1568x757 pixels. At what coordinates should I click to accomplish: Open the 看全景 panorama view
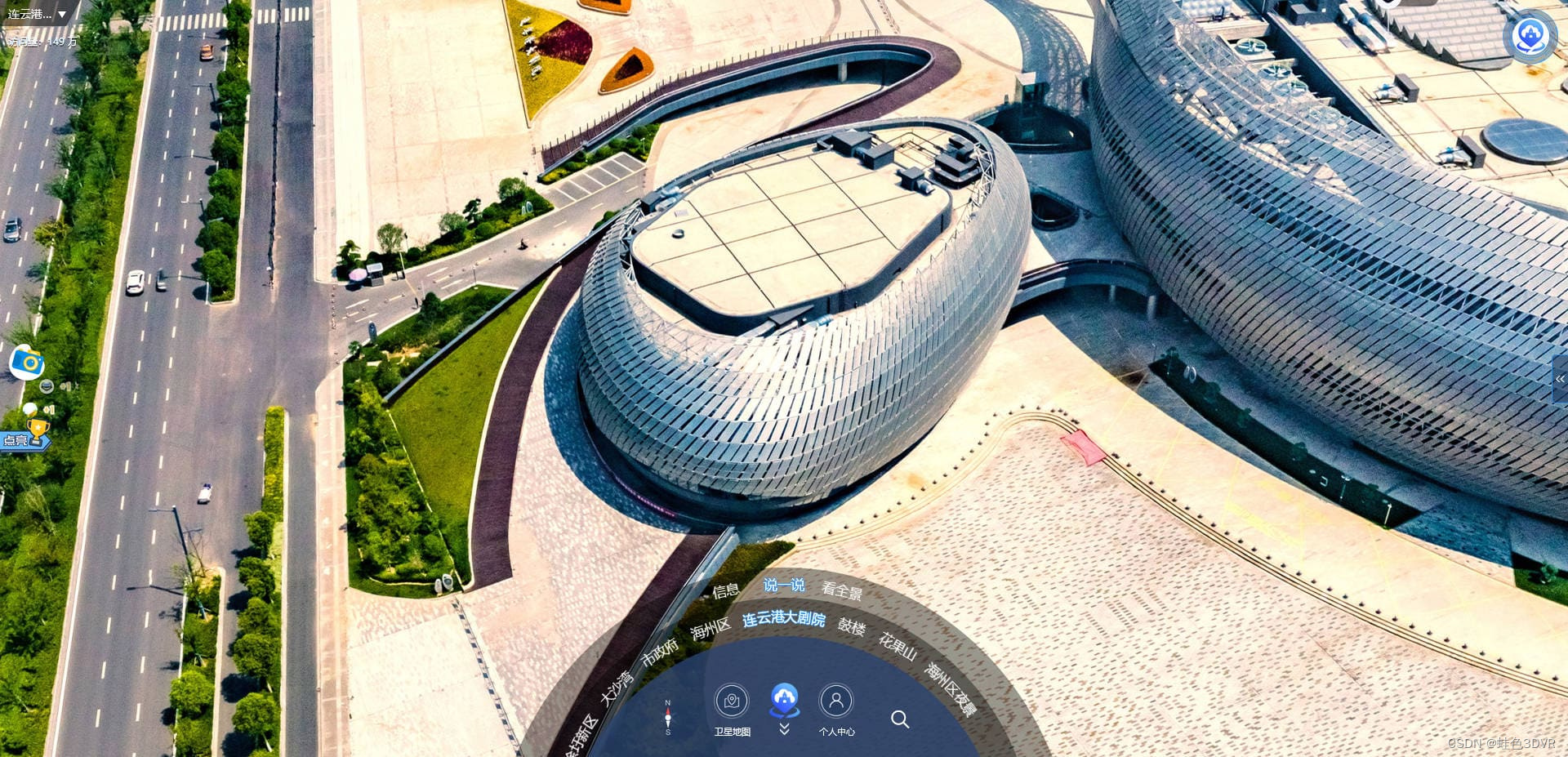(842, 590)
